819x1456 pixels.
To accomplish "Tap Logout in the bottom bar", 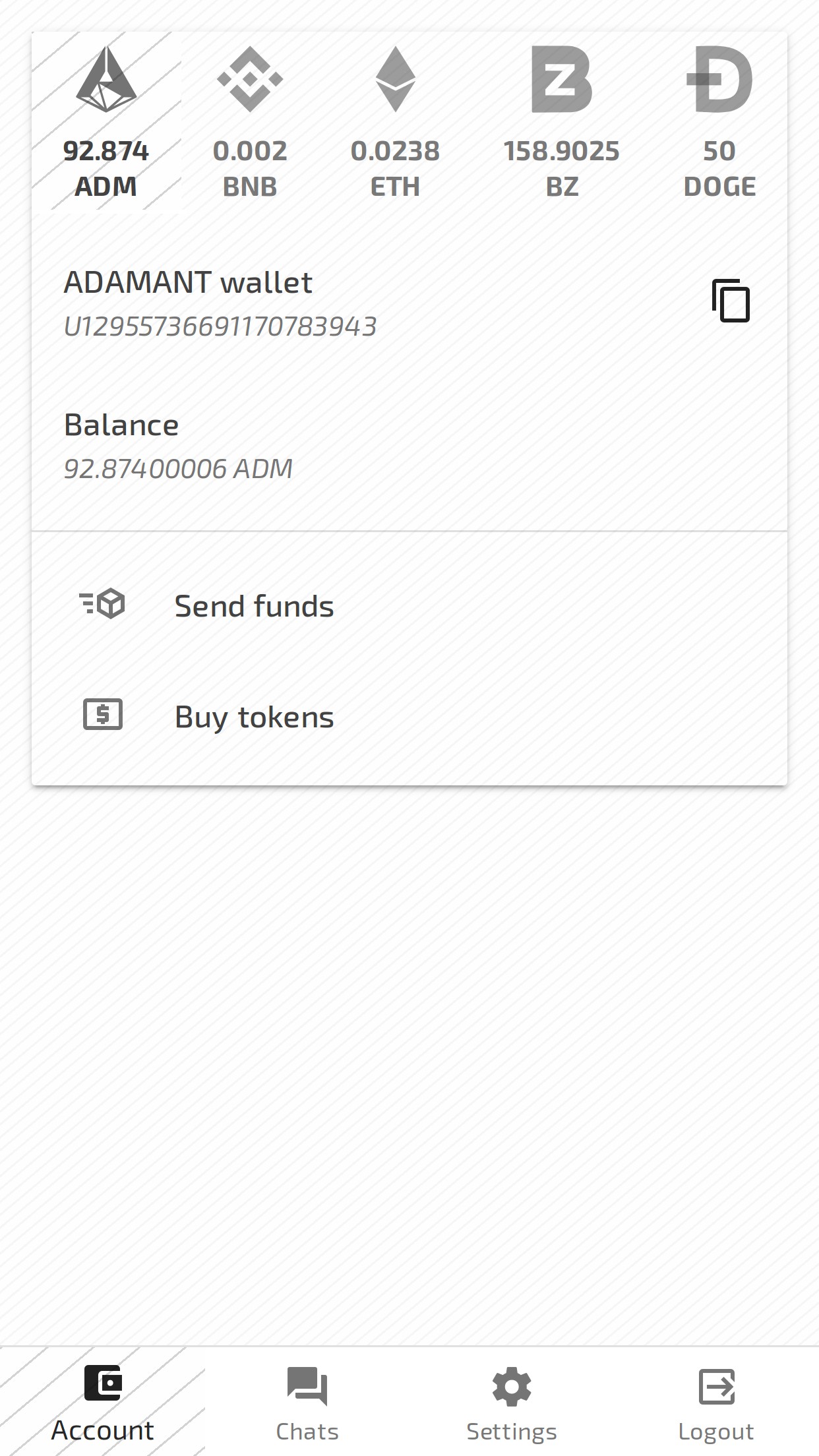I will pos(716,1402).
